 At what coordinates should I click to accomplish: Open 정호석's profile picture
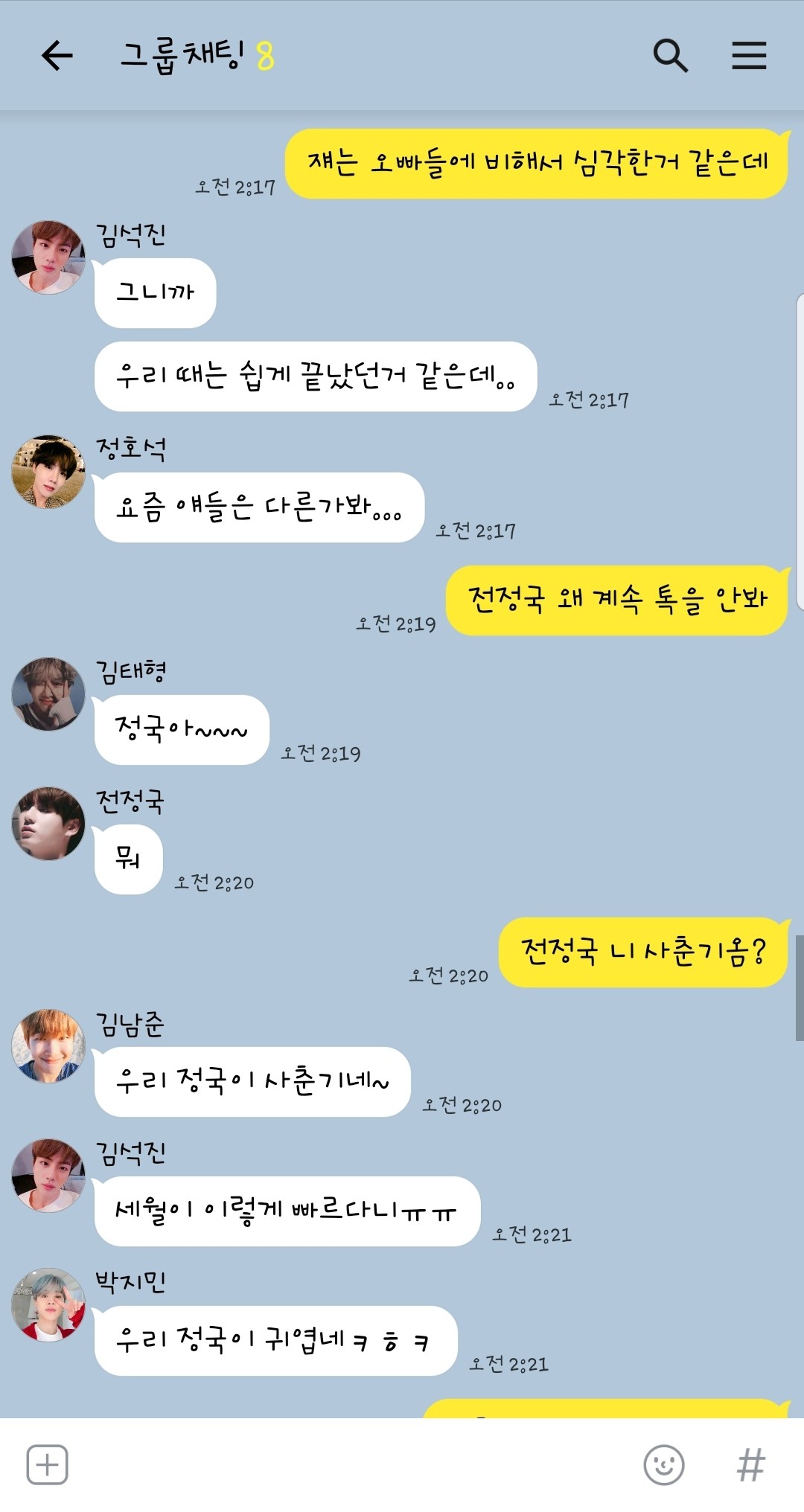click(x=48, y=472)
